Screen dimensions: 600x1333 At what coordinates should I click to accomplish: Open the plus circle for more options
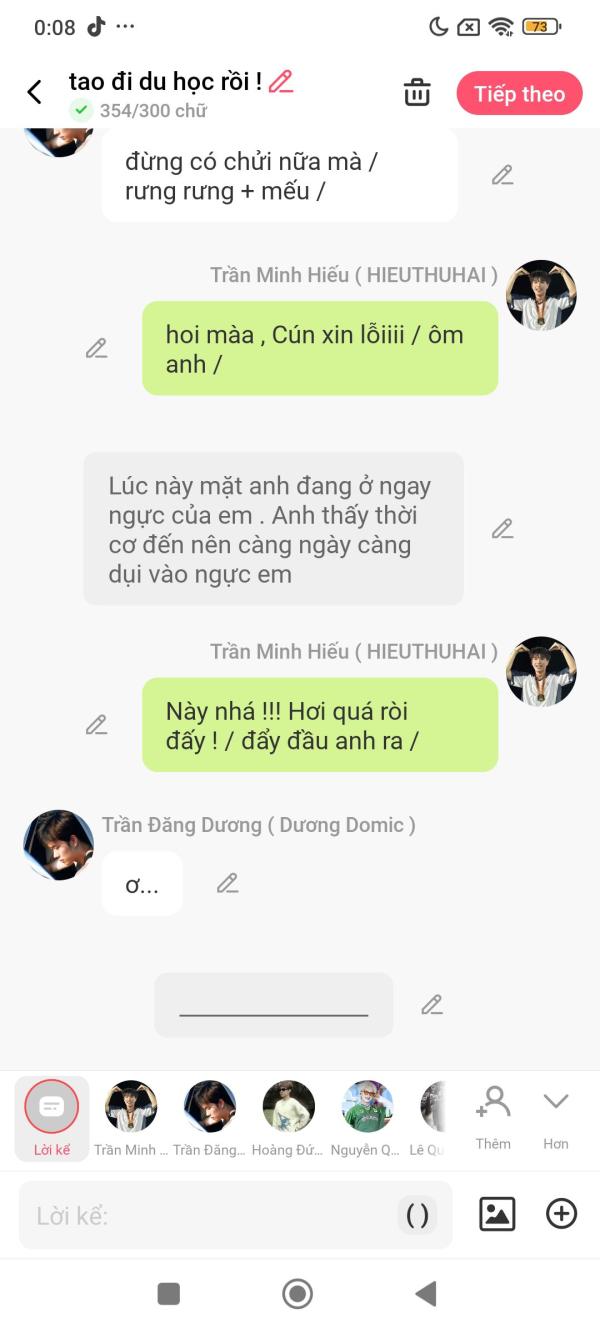[x=561, y=1214]
